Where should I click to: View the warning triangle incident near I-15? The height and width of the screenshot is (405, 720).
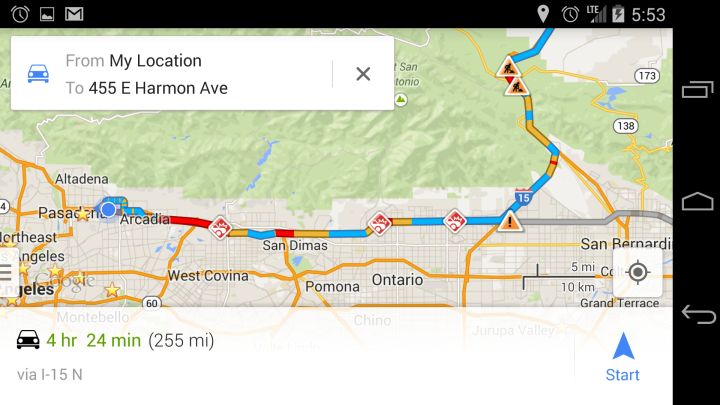coord(510,221)
